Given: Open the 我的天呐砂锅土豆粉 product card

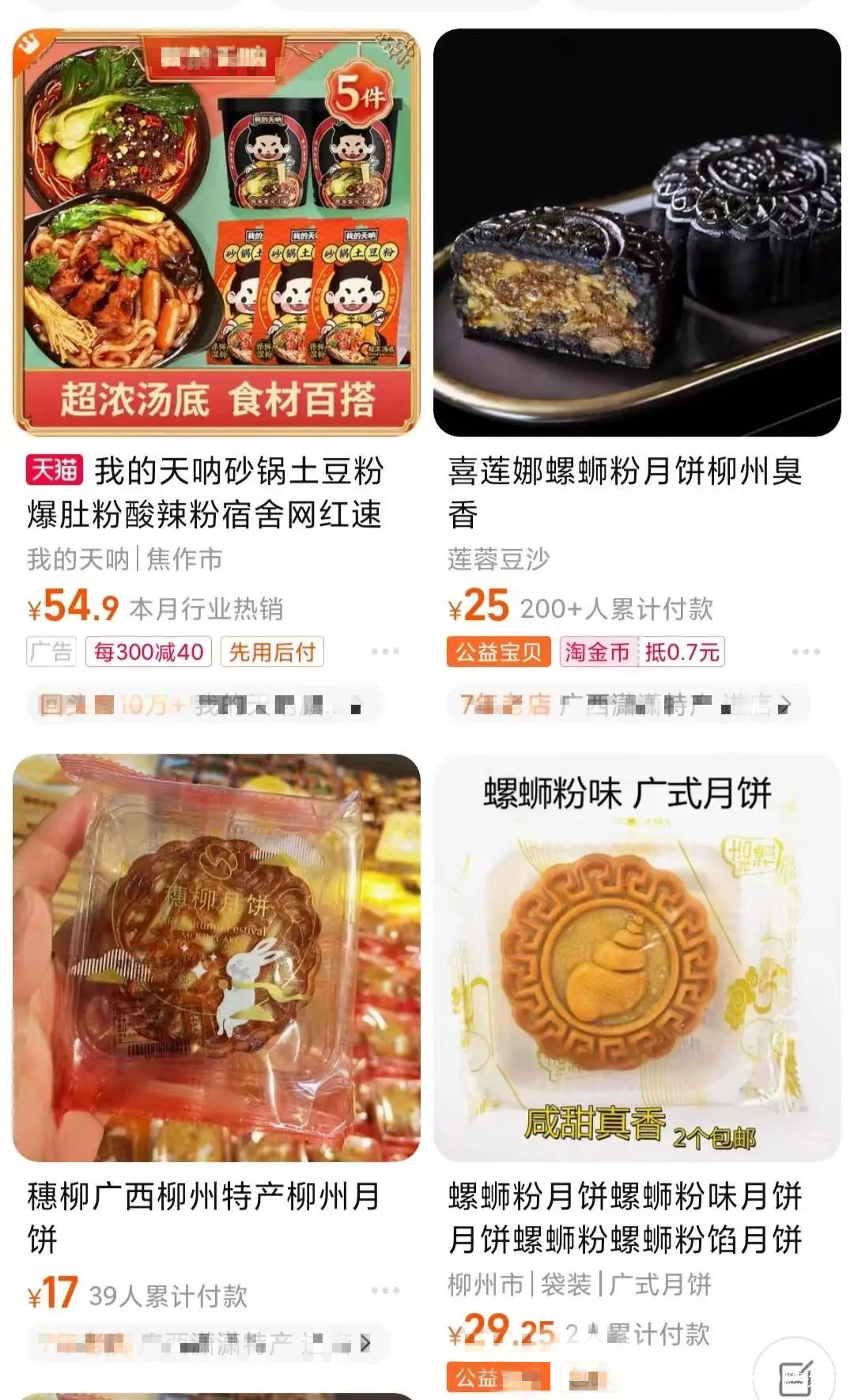Looking at the screenshot, I should click(216, 233).
